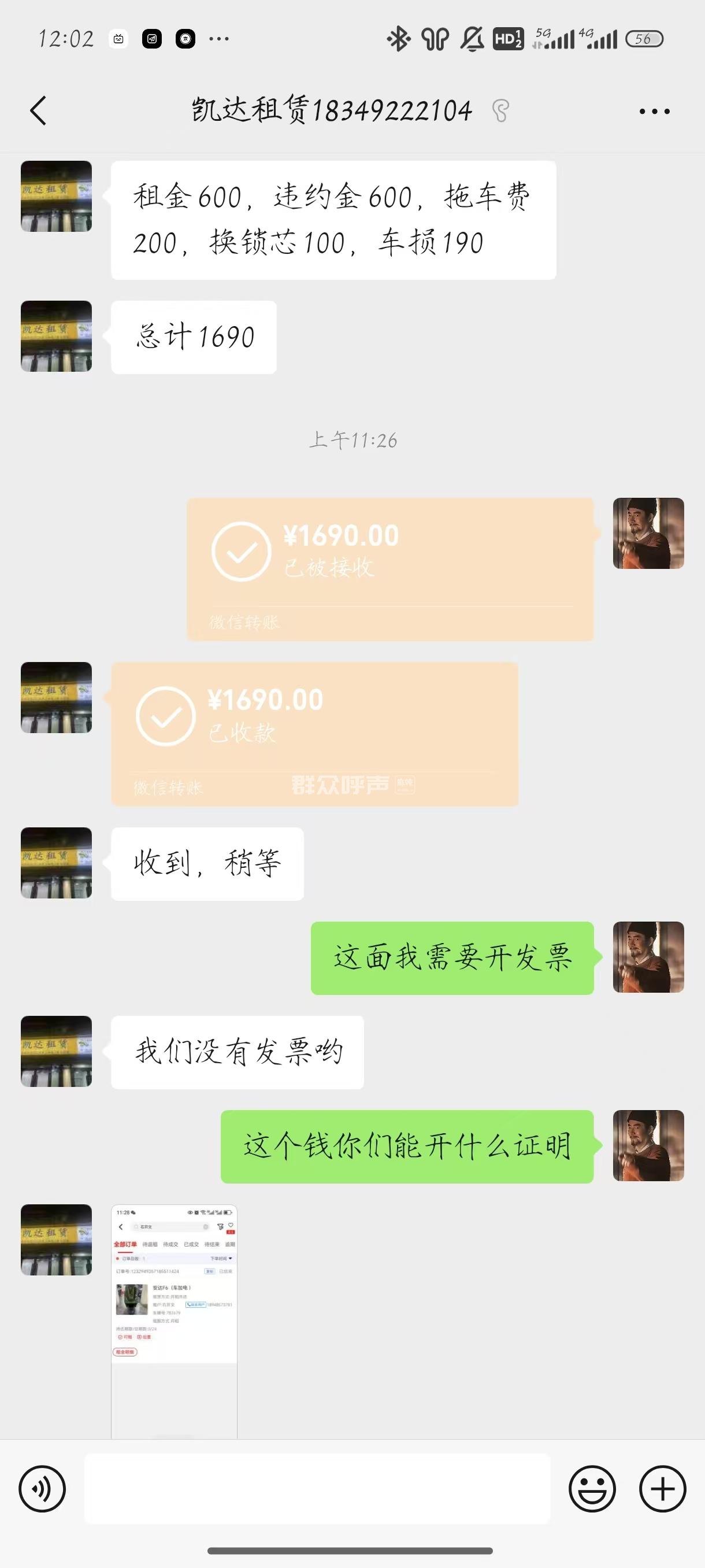The height and width of the screenshot is (1568, 705).
Task: Open the sent ¥1690.00 transfer marked 已被接收
Action: point(390,569)
